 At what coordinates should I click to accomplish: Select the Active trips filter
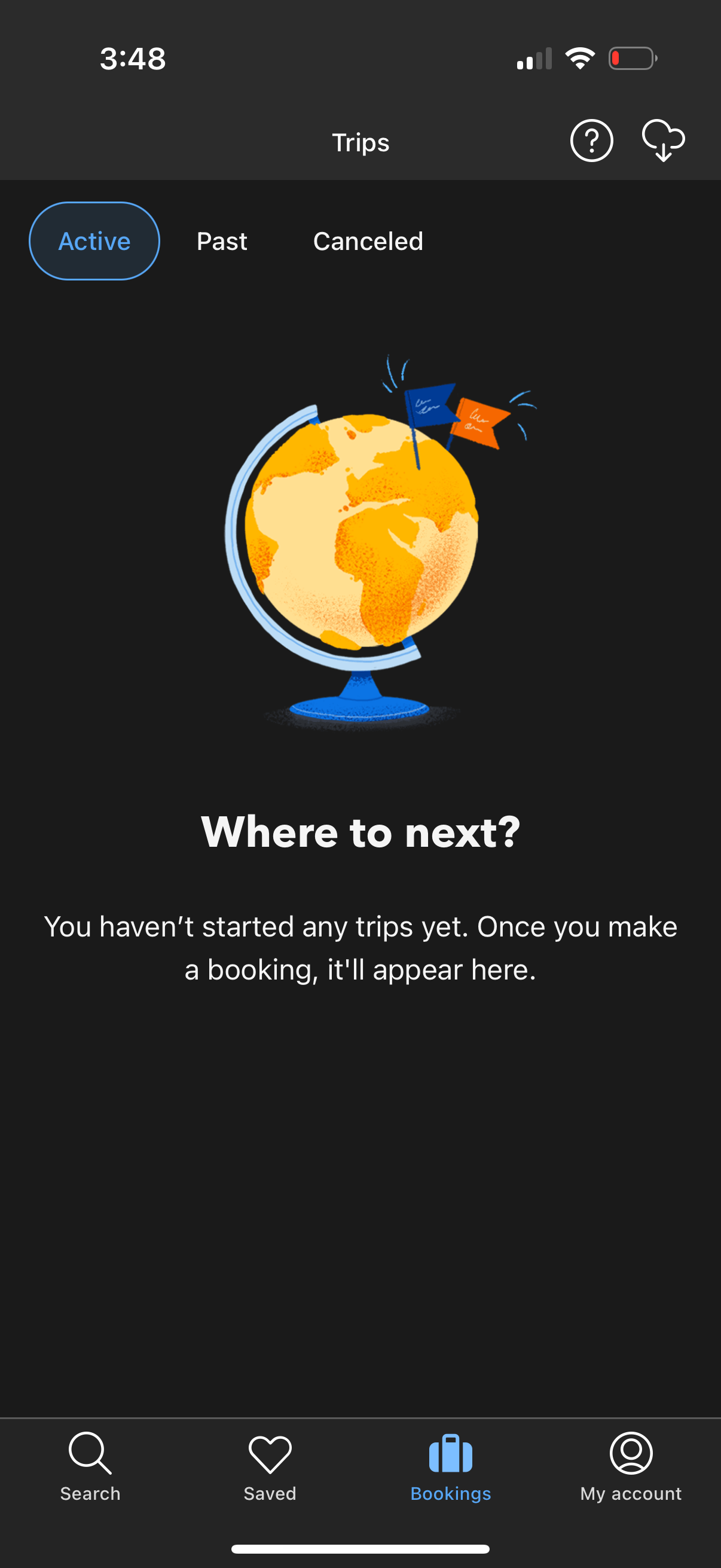click(94, 240)
